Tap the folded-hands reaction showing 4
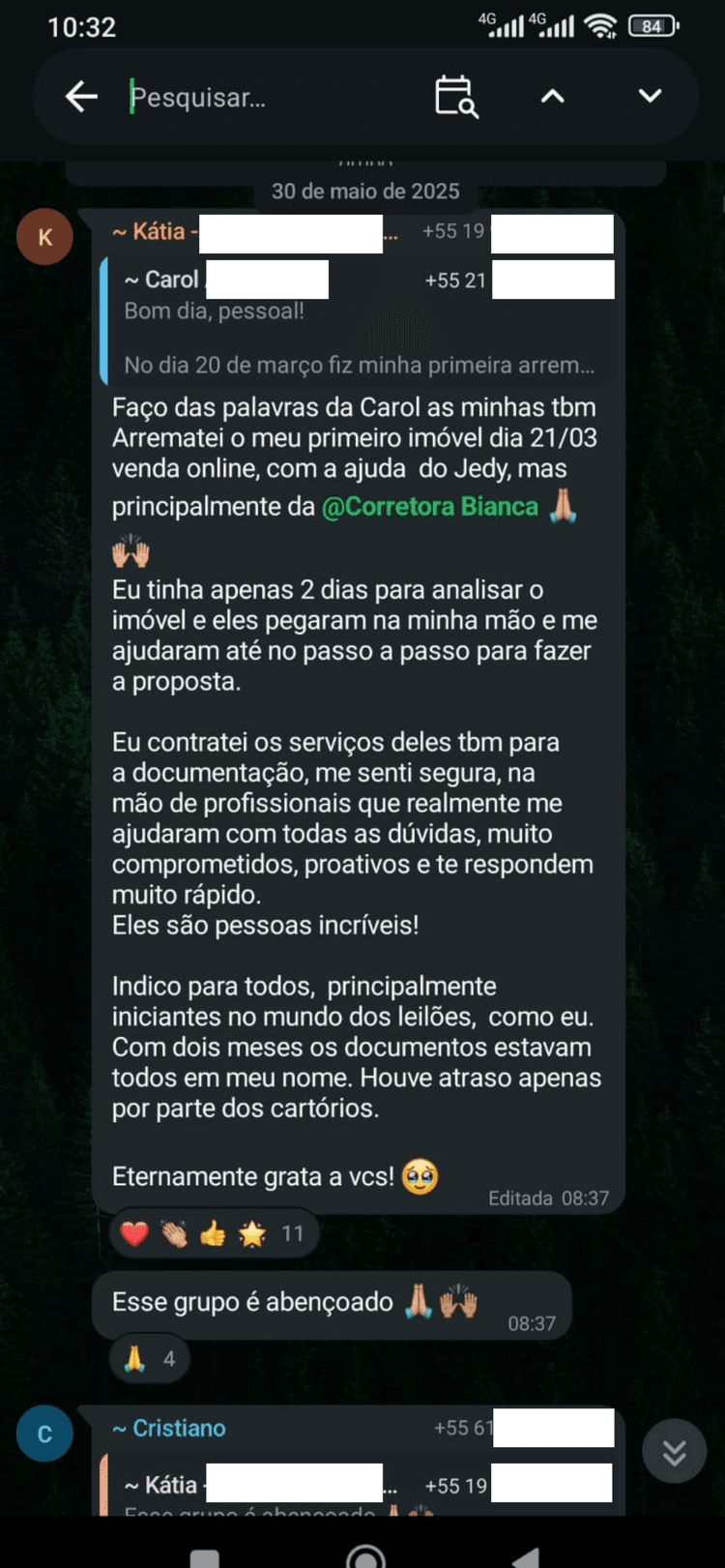 point(148,1357)
